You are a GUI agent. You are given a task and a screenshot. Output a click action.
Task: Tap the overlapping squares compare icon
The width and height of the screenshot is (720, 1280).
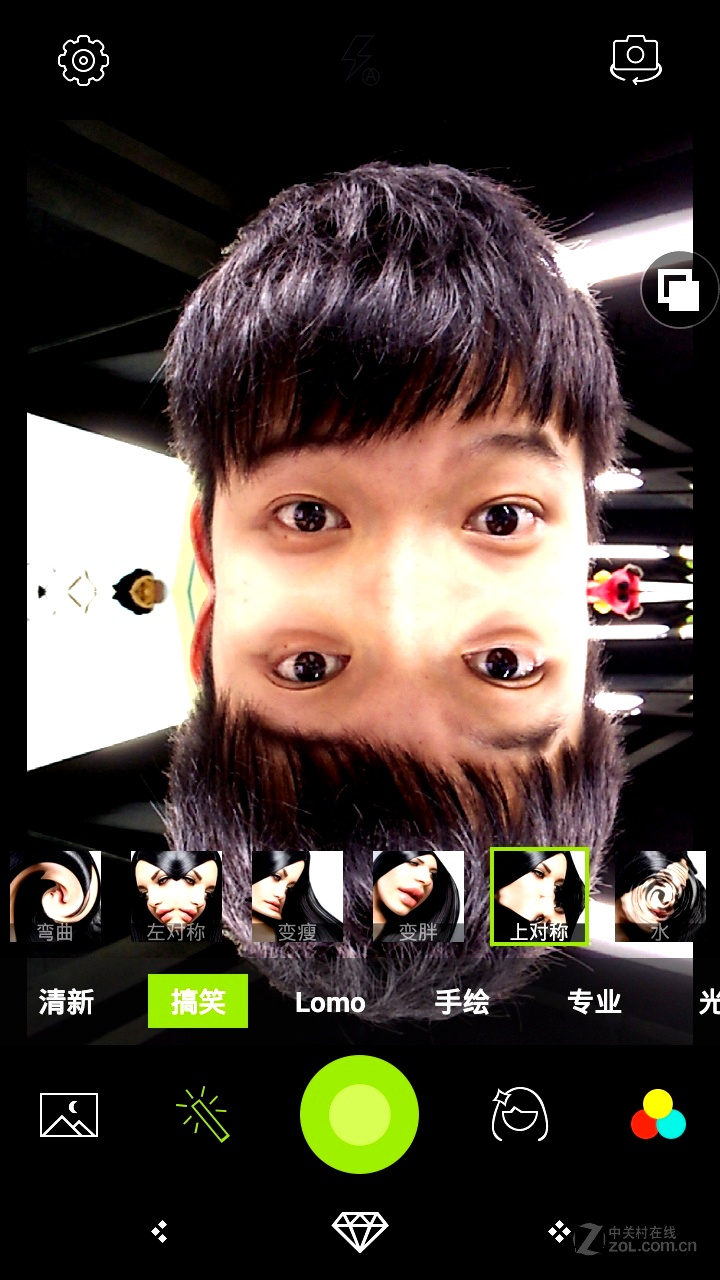pyautogui.click(x=679, y=290)
